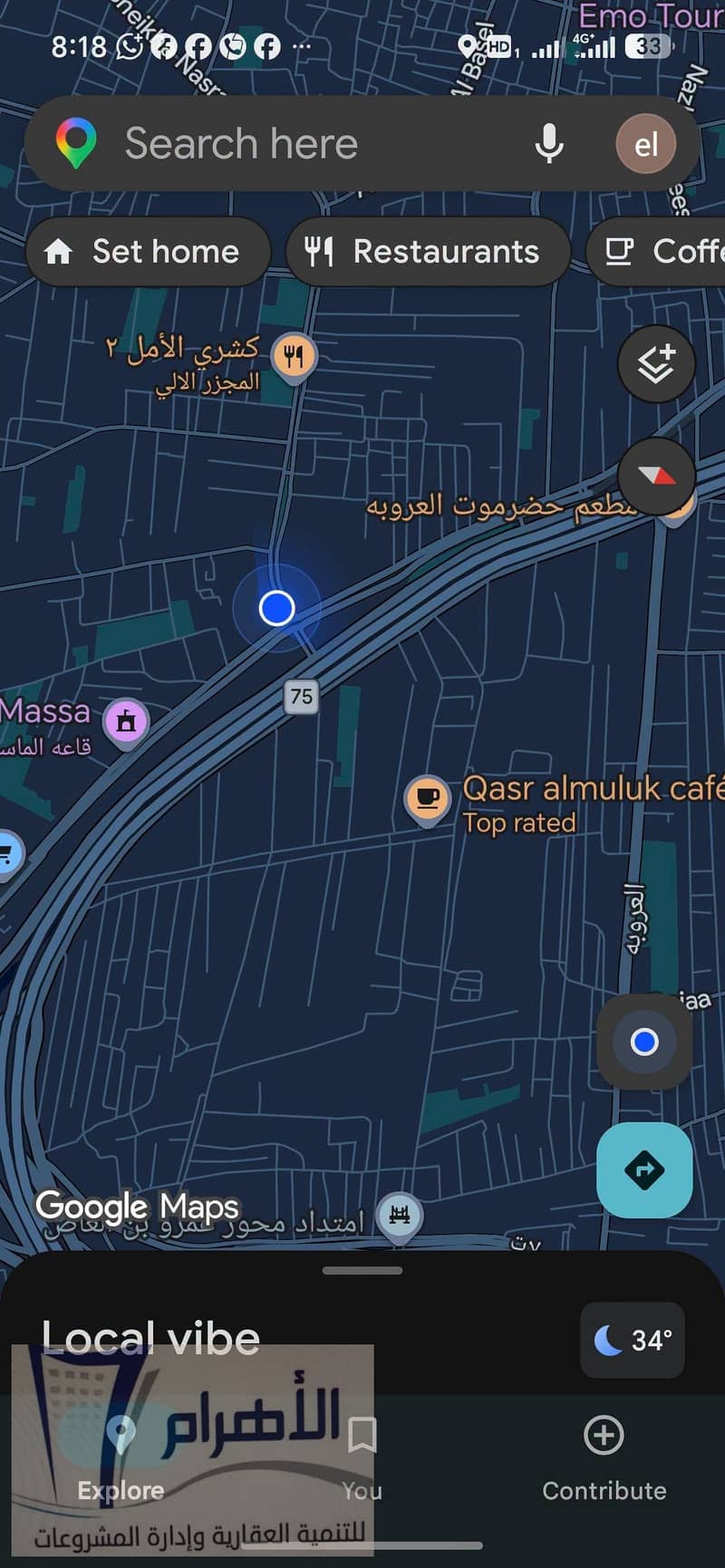Check the 34° weather widget
The width and height of the screenshot is (725, 1568).
click(632, 1340)
